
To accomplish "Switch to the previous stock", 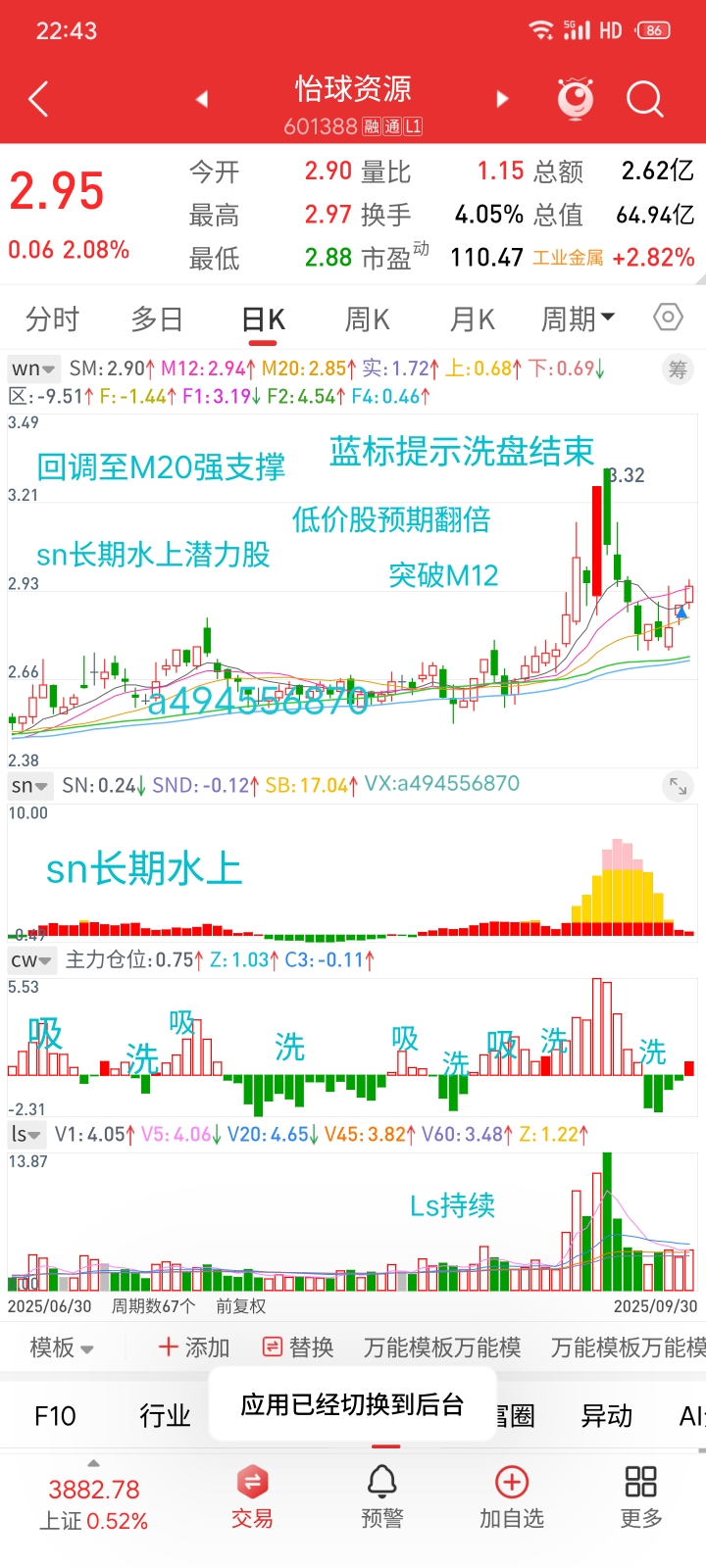I will click(x=202, y=99).
